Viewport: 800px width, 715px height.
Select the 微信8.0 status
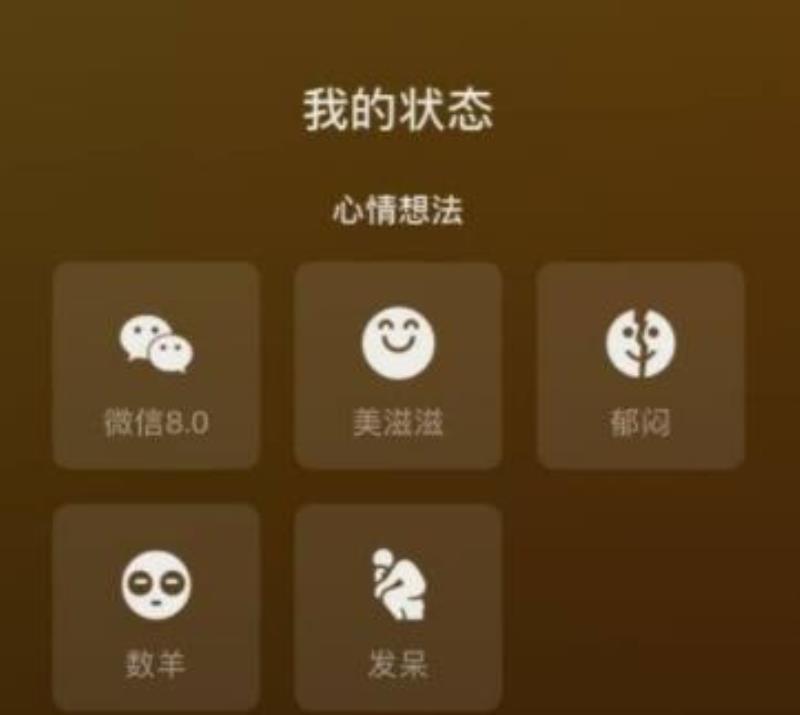156,366
